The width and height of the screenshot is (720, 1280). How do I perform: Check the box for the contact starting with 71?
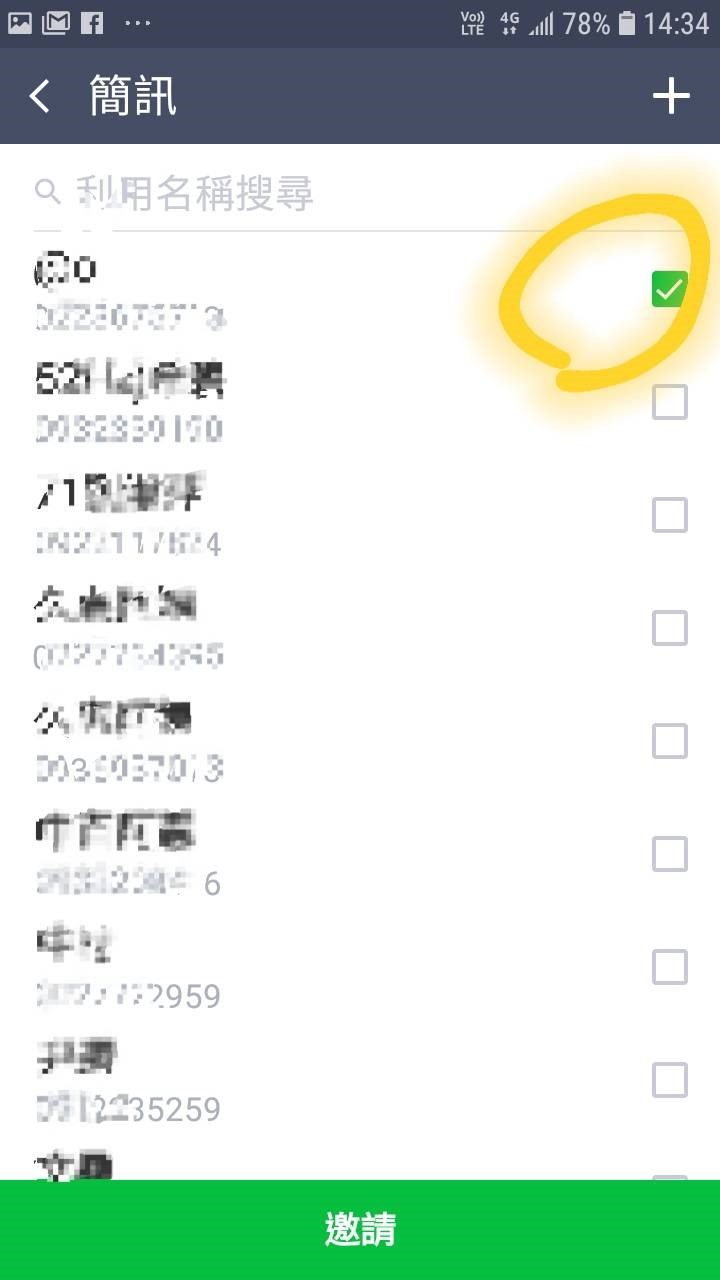[x=669, y=515]
